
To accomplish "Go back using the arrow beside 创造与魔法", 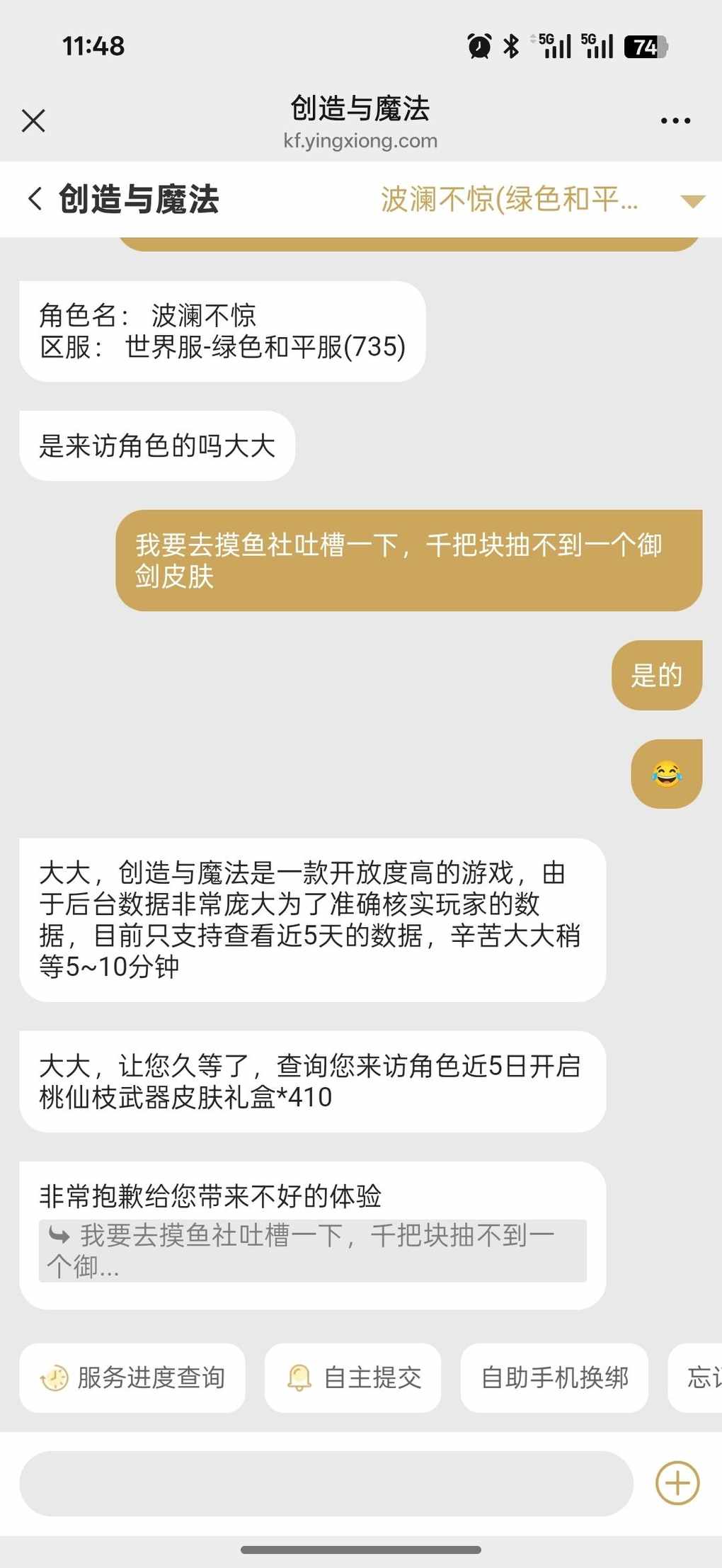I will 35,199.
